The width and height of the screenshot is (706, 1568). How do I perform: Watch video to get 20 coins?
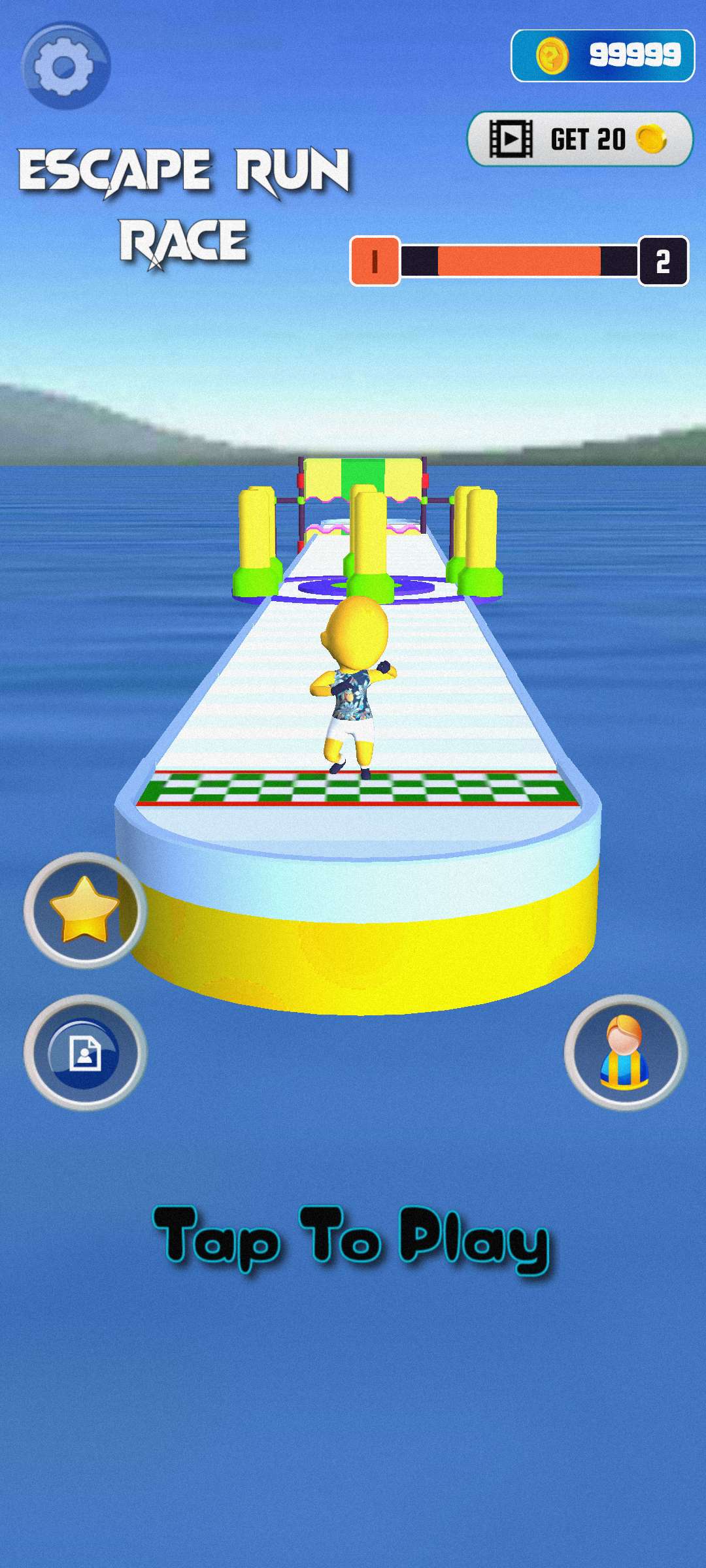pos(580,139)
